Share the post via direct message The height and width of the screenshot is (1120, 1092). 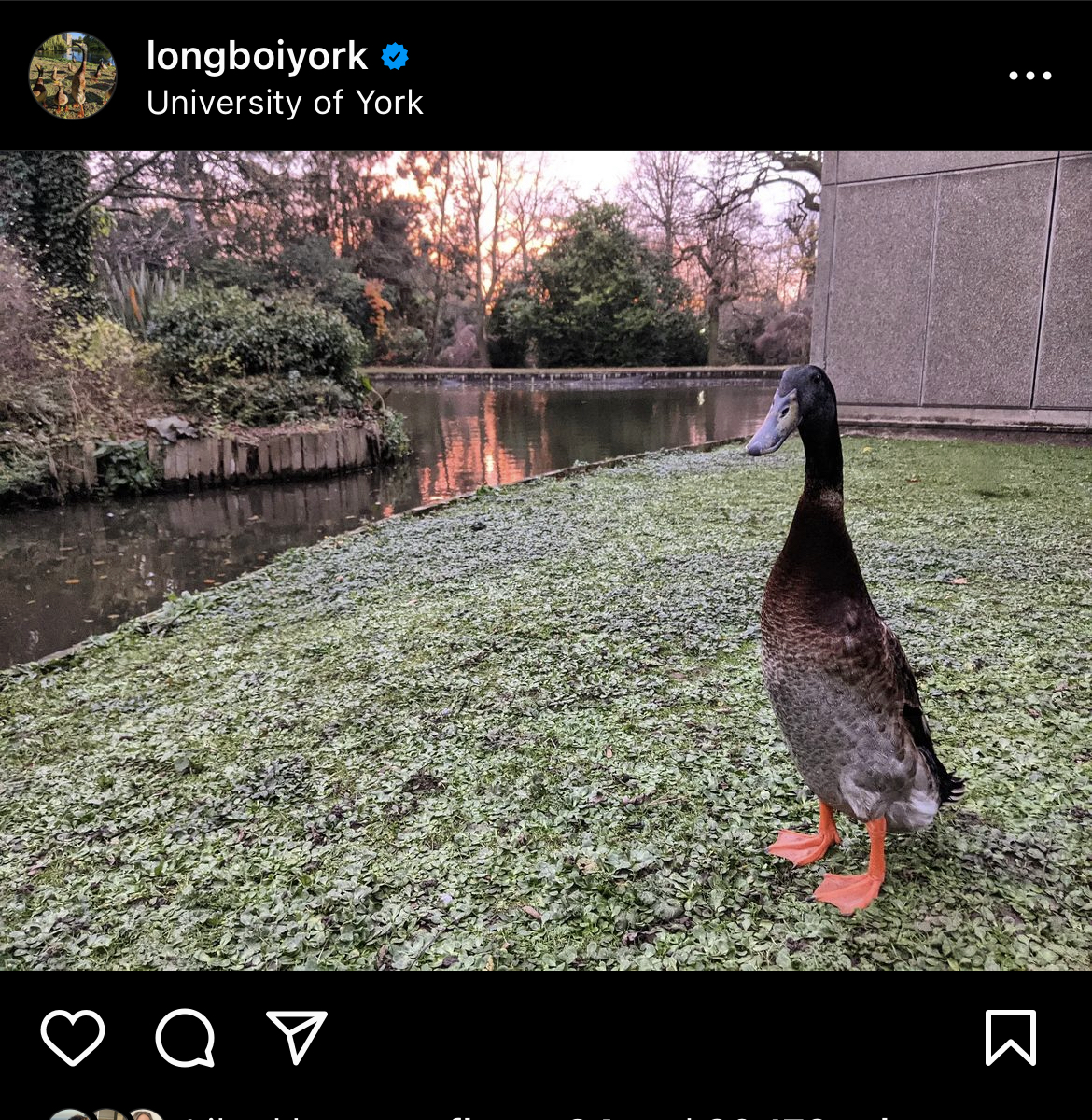(x=297, y=1037)
